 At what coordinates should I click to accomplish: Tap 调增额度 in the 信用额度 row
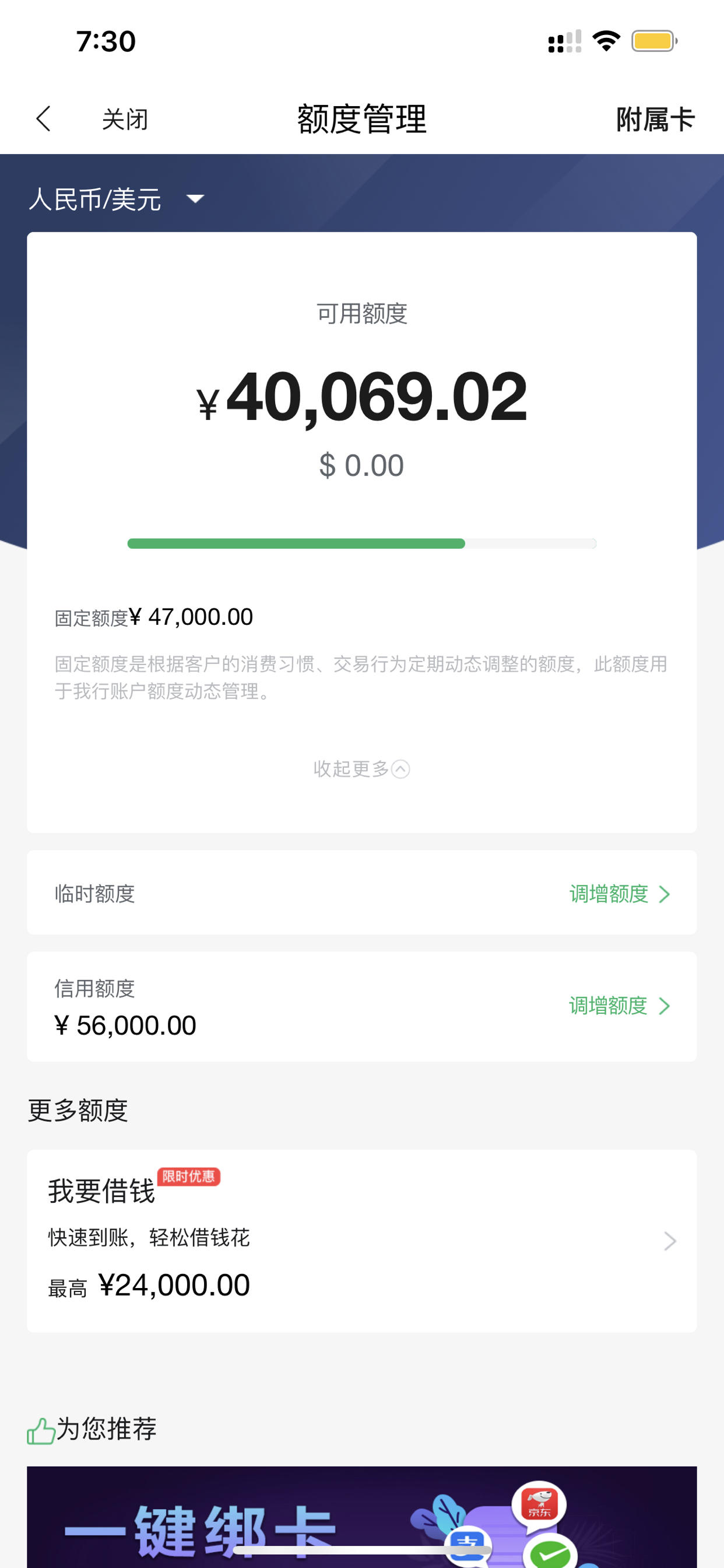tap(619, 1006)
